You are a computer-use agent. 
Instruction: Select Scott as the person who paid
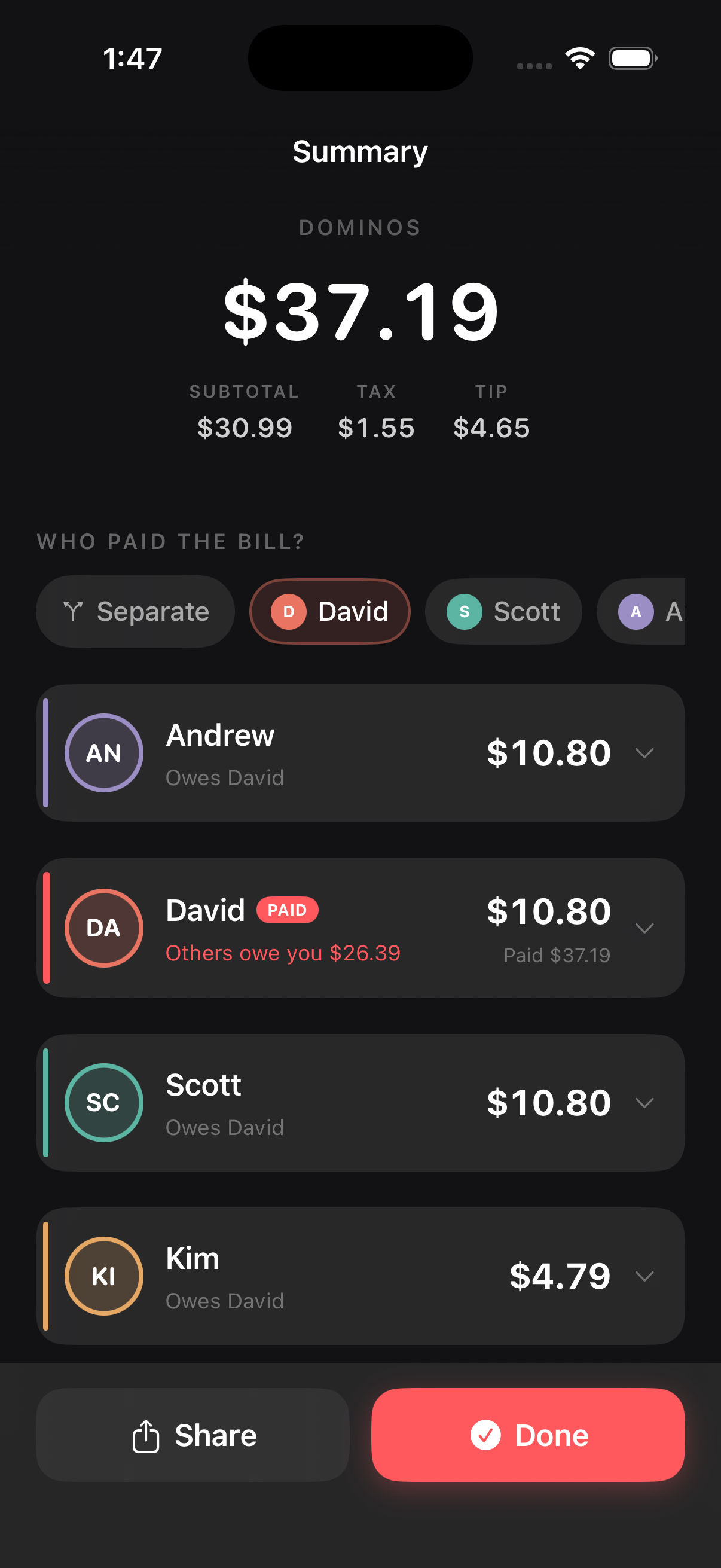(504, 611)
